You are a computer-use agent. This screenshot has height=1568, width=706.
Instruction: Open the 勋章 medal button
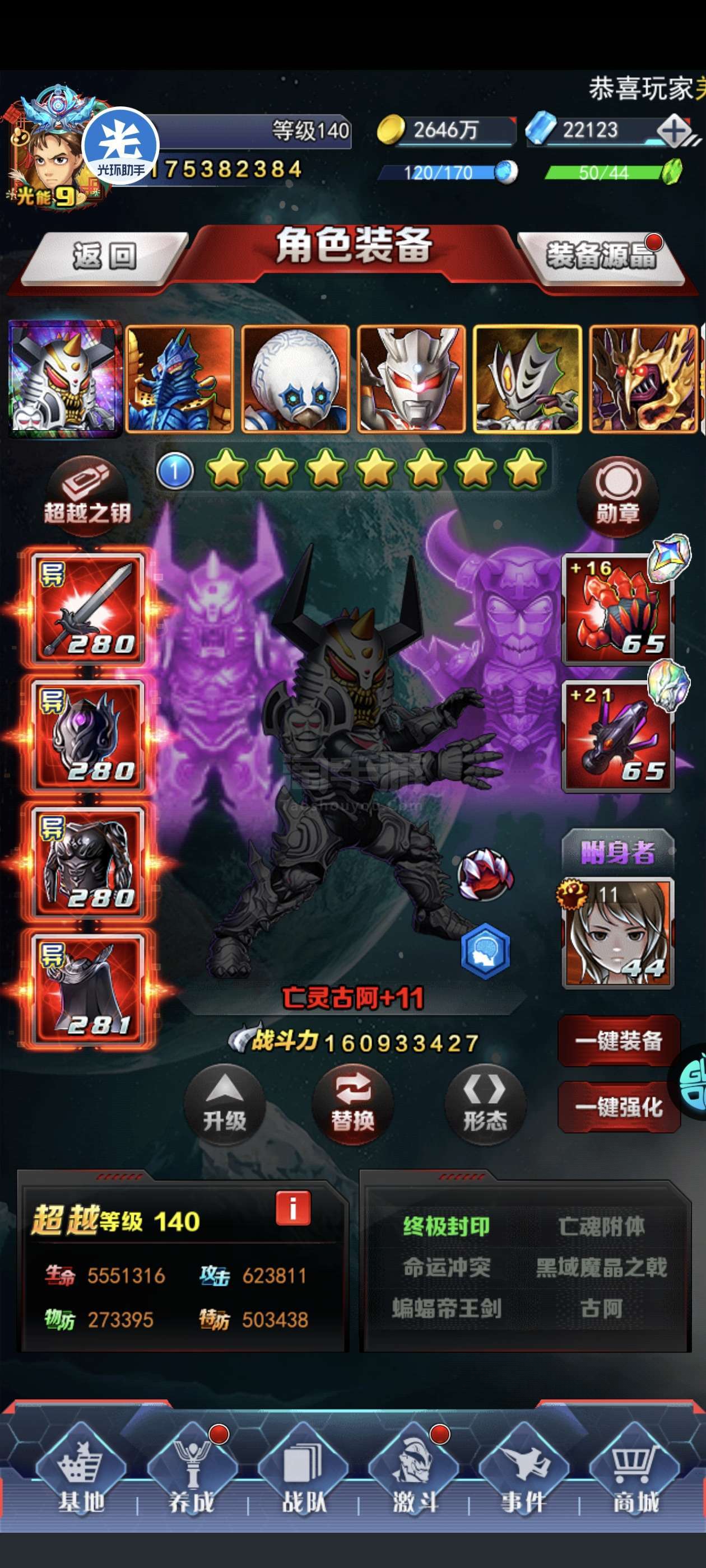coord(617,494)
